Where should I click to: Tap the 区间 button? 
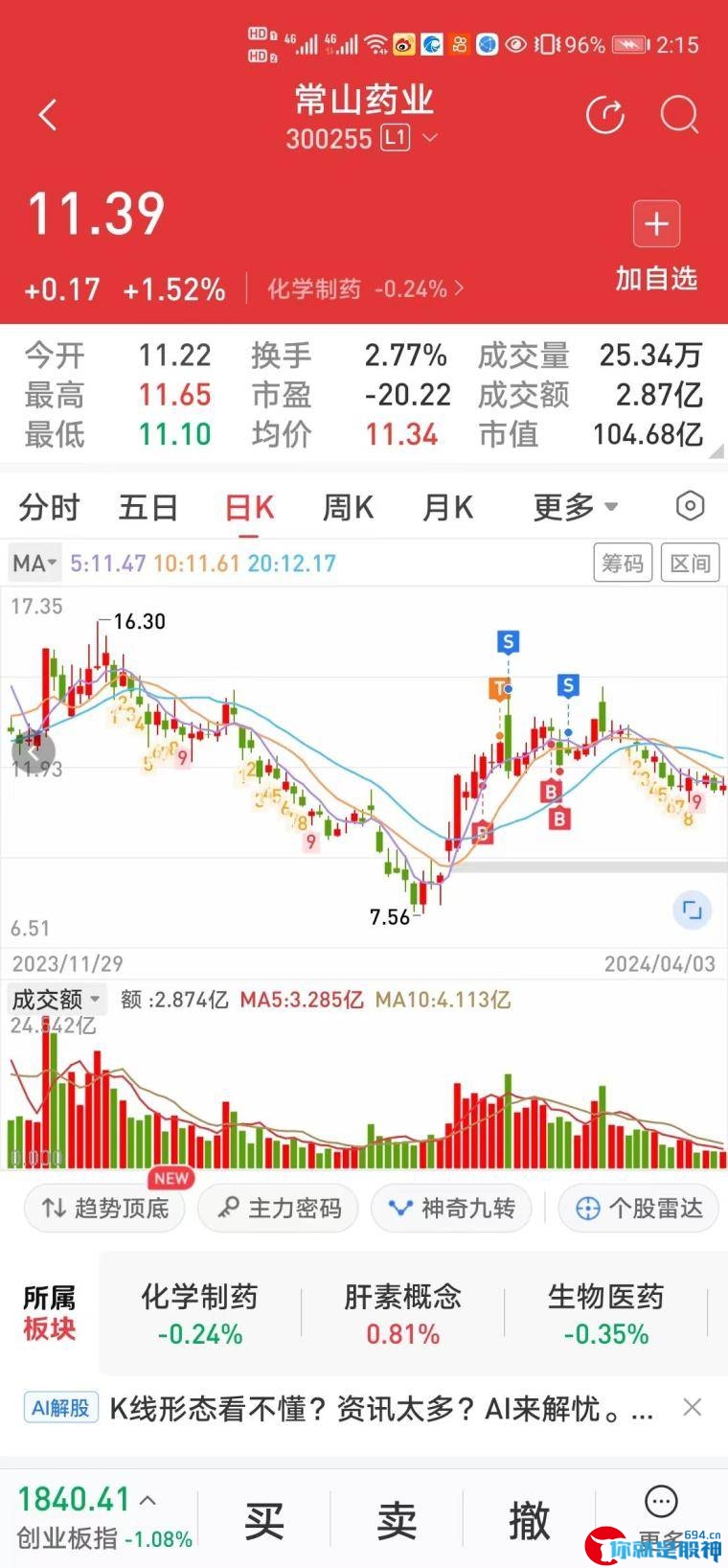coord(690,563)
